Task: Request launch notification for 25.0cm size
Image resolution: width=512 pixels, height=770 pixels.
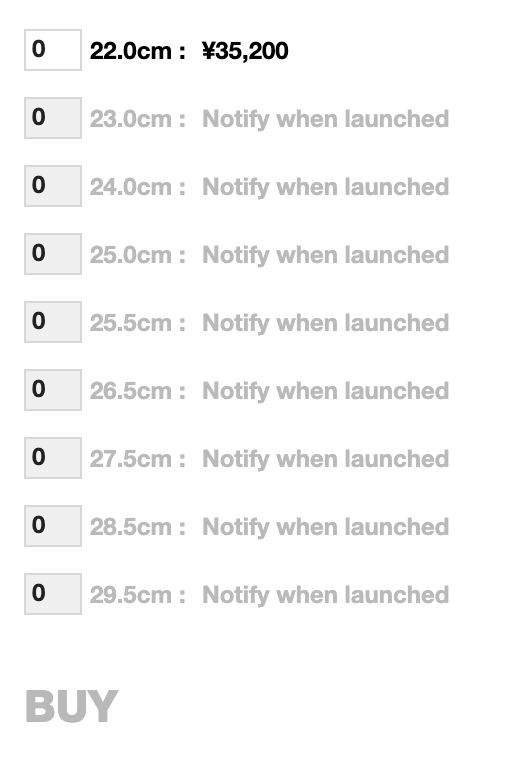Action: 325,255
